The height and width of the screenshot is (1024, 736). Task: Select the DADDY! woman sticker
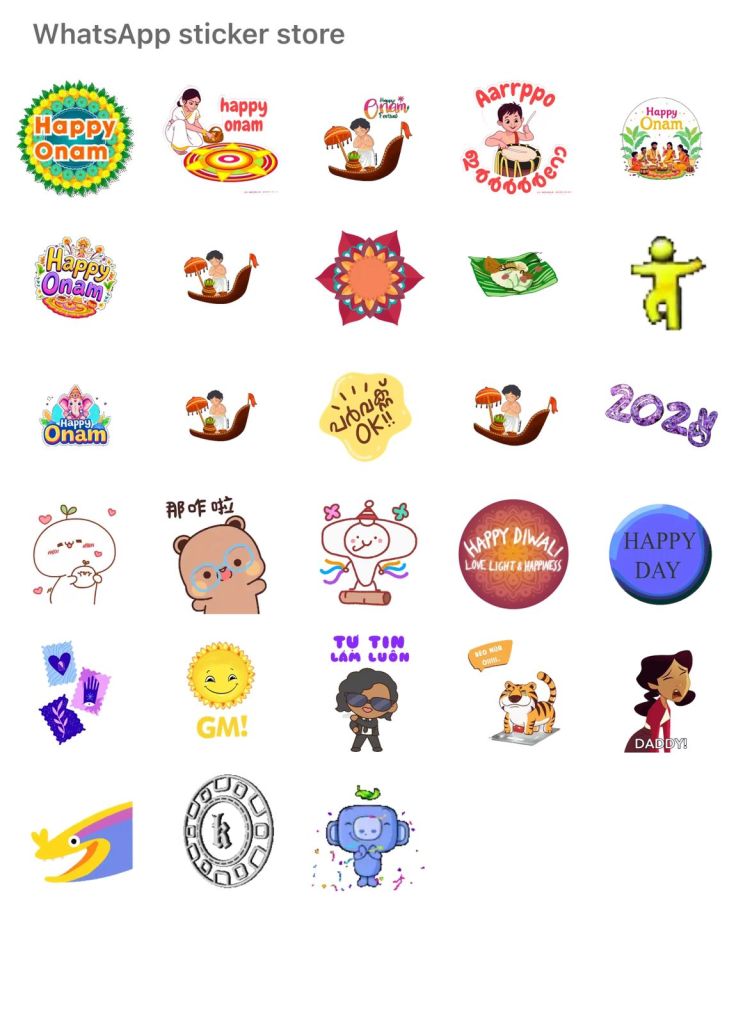tap(661, 700)
